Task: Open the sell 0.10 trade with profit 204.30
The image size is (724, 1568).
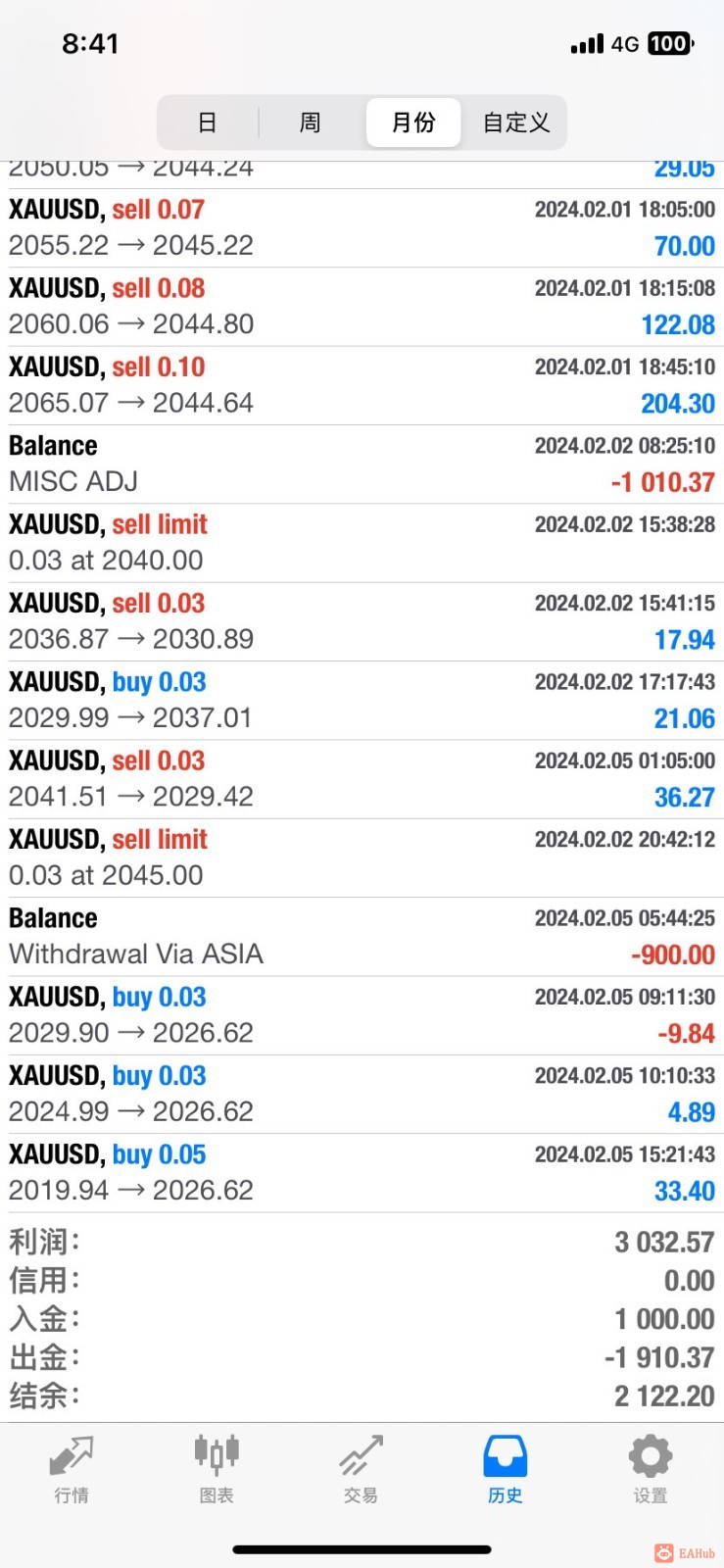Action: coord(362,385)
